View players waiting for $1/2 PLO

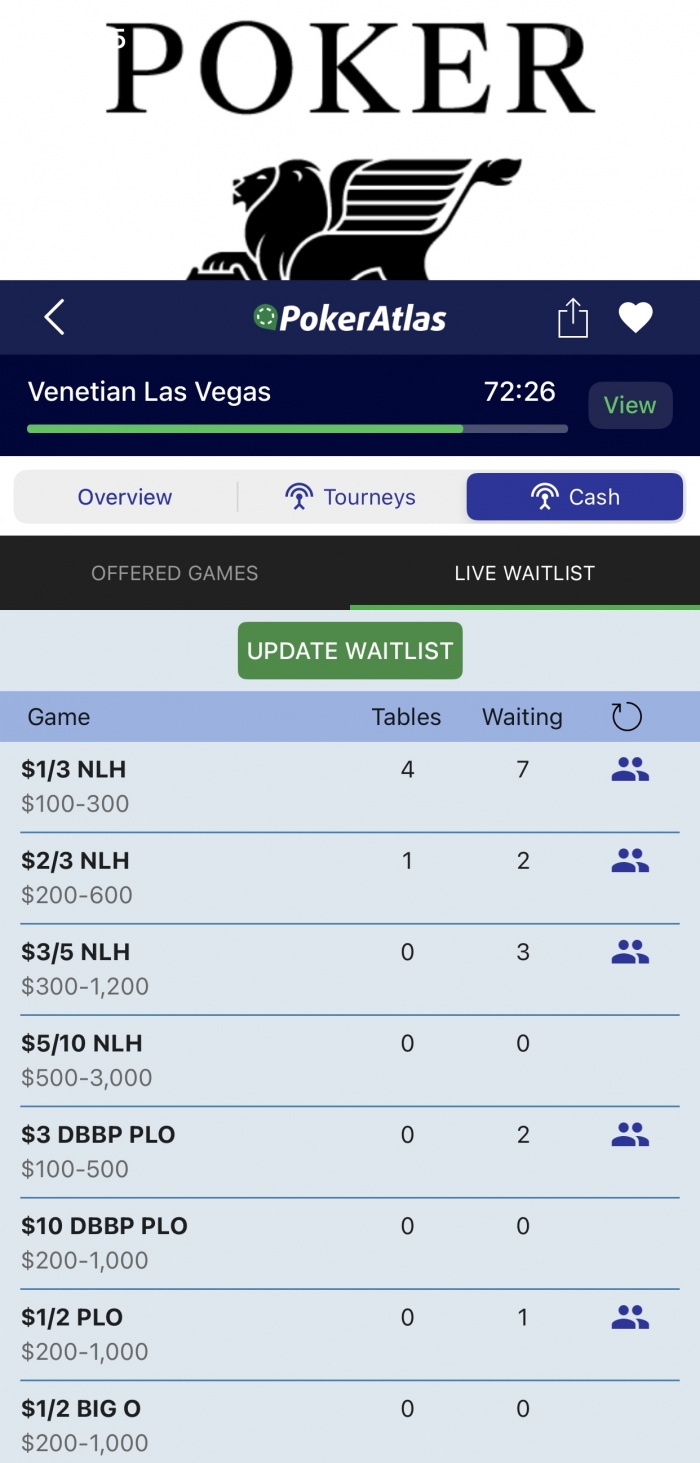[630, 1318]
